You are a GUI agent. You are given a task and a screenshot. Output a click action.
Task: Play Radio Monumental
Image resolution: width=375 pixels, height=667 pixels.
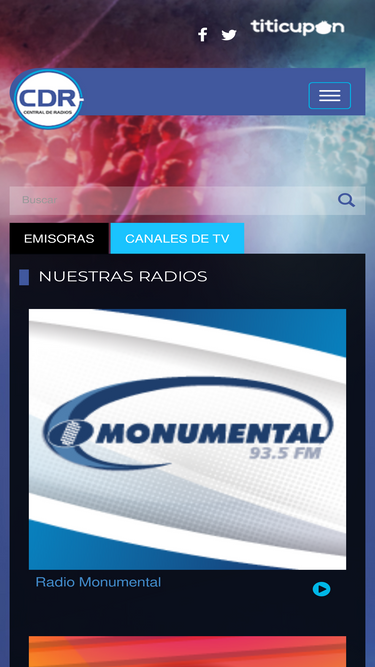(x=321, y=589)
